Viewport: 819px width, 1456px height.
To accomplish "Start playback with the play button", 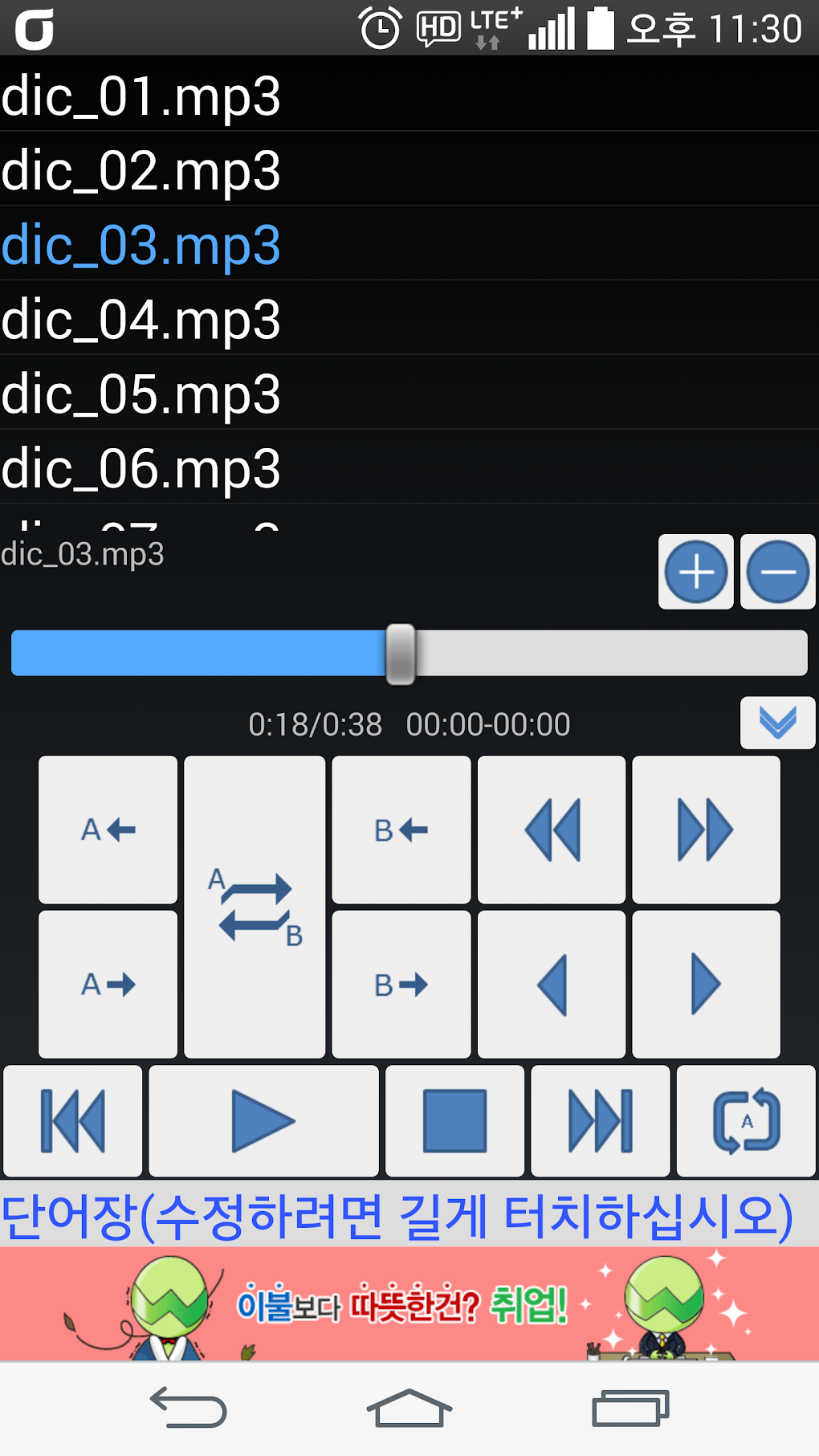I will pos(262,1121).
